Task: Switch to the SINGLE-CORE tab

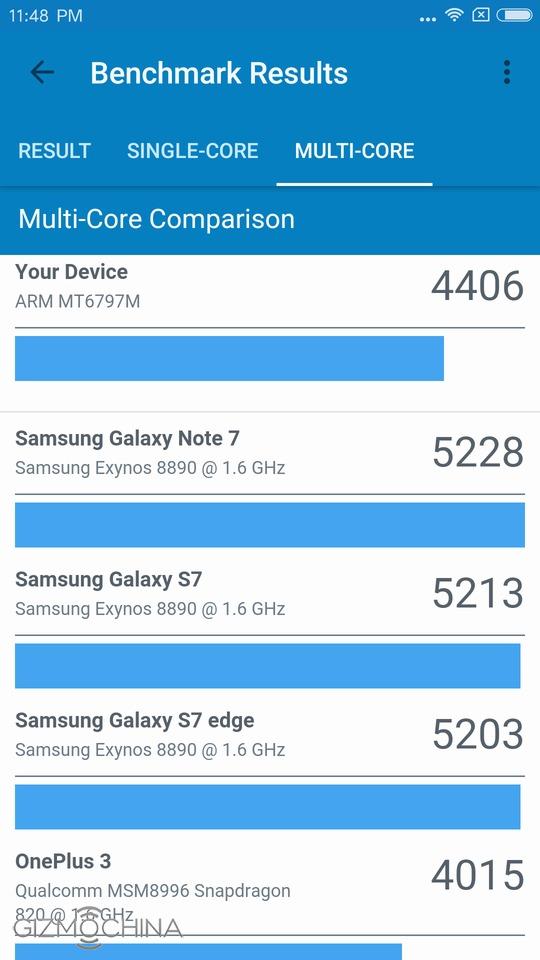Action: (192, 151)
